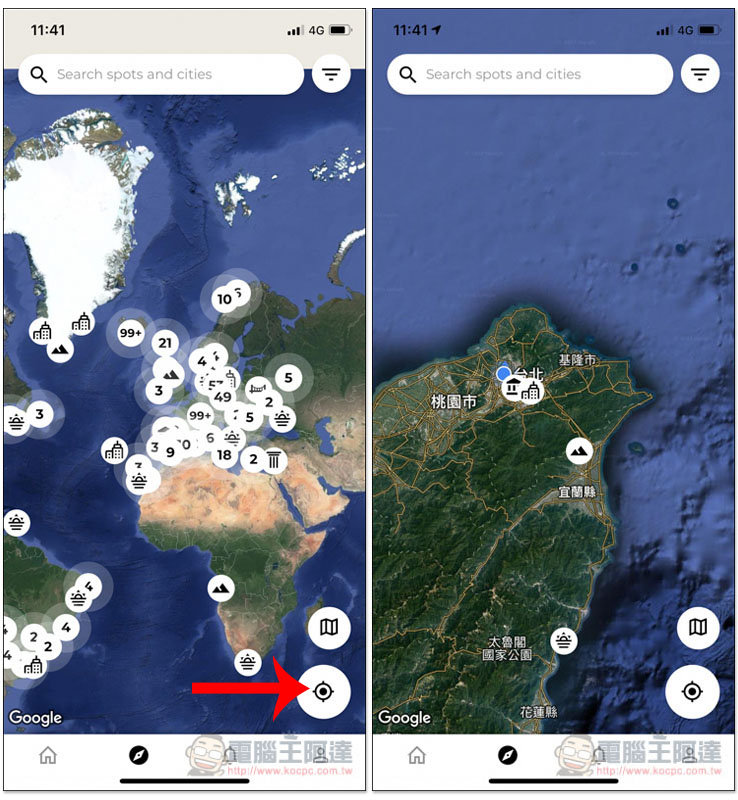The height and width of the screenshot is (800, 738).
Task: Open the cluster marker labeled 10
Action: pos(225,298)
